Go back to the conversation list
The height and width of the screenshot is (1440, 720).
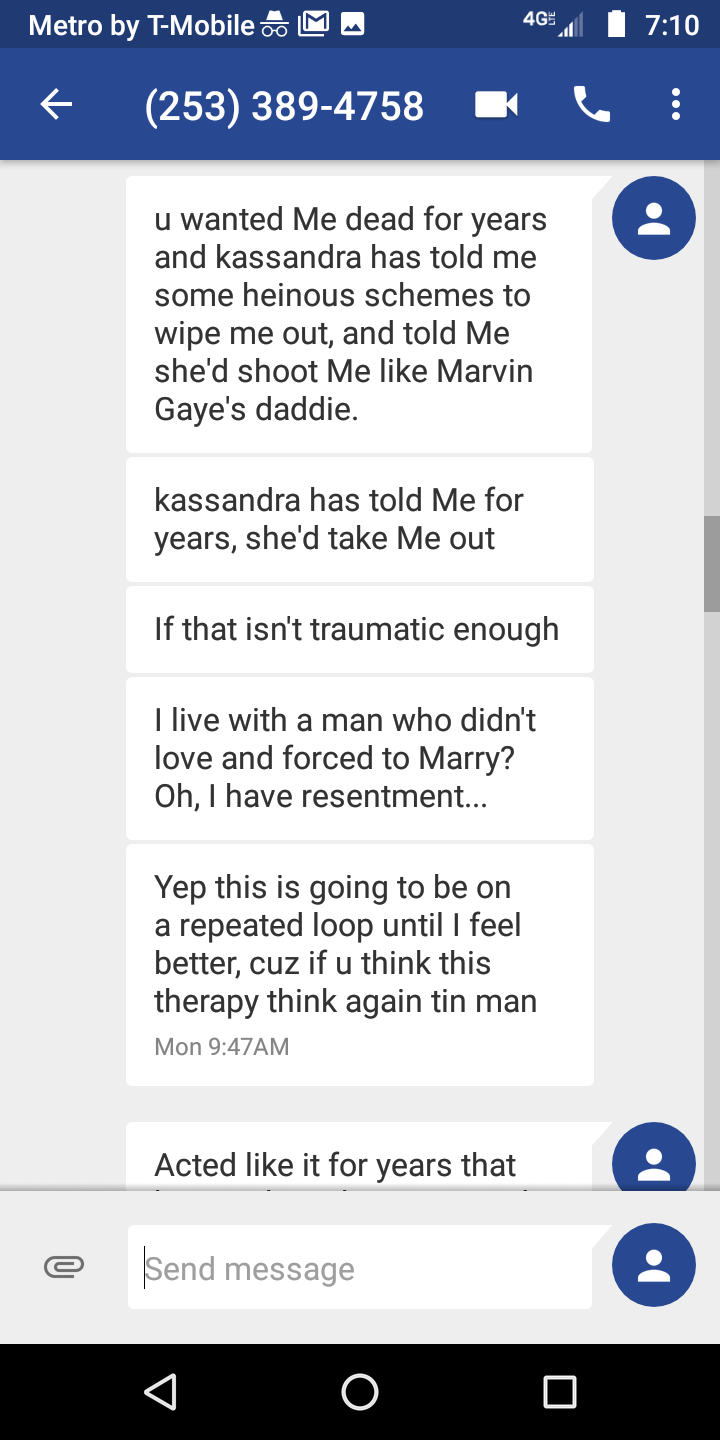tap(57, 105)
